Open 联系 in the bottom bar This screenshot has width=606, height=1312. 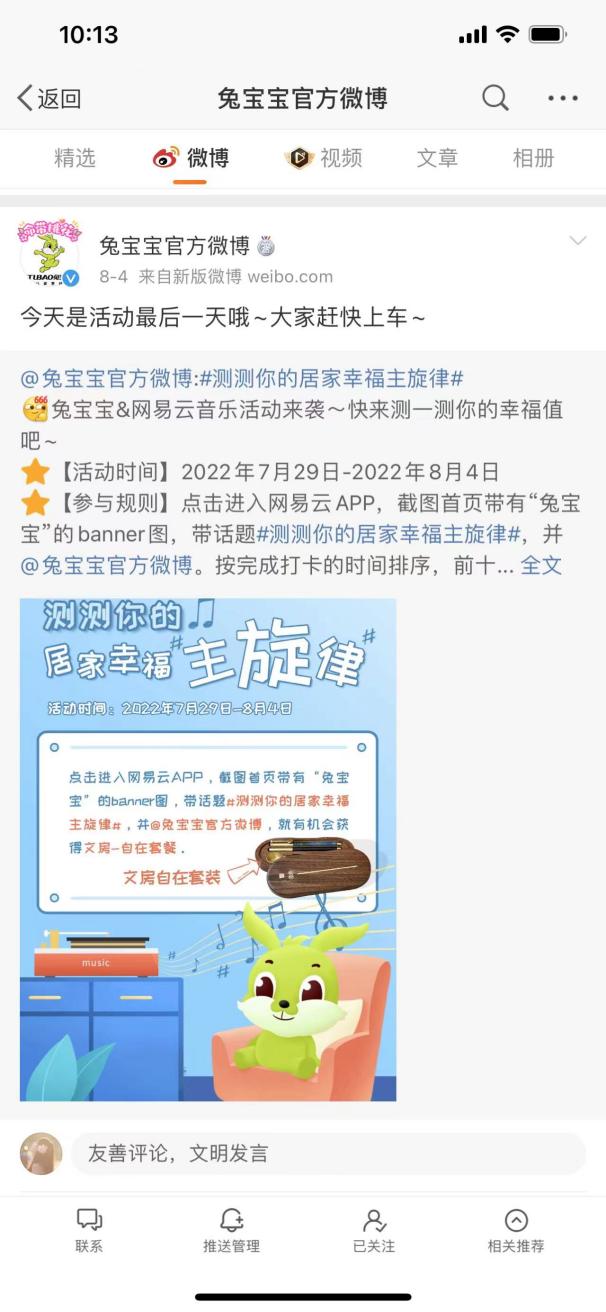click(89, 1230)
